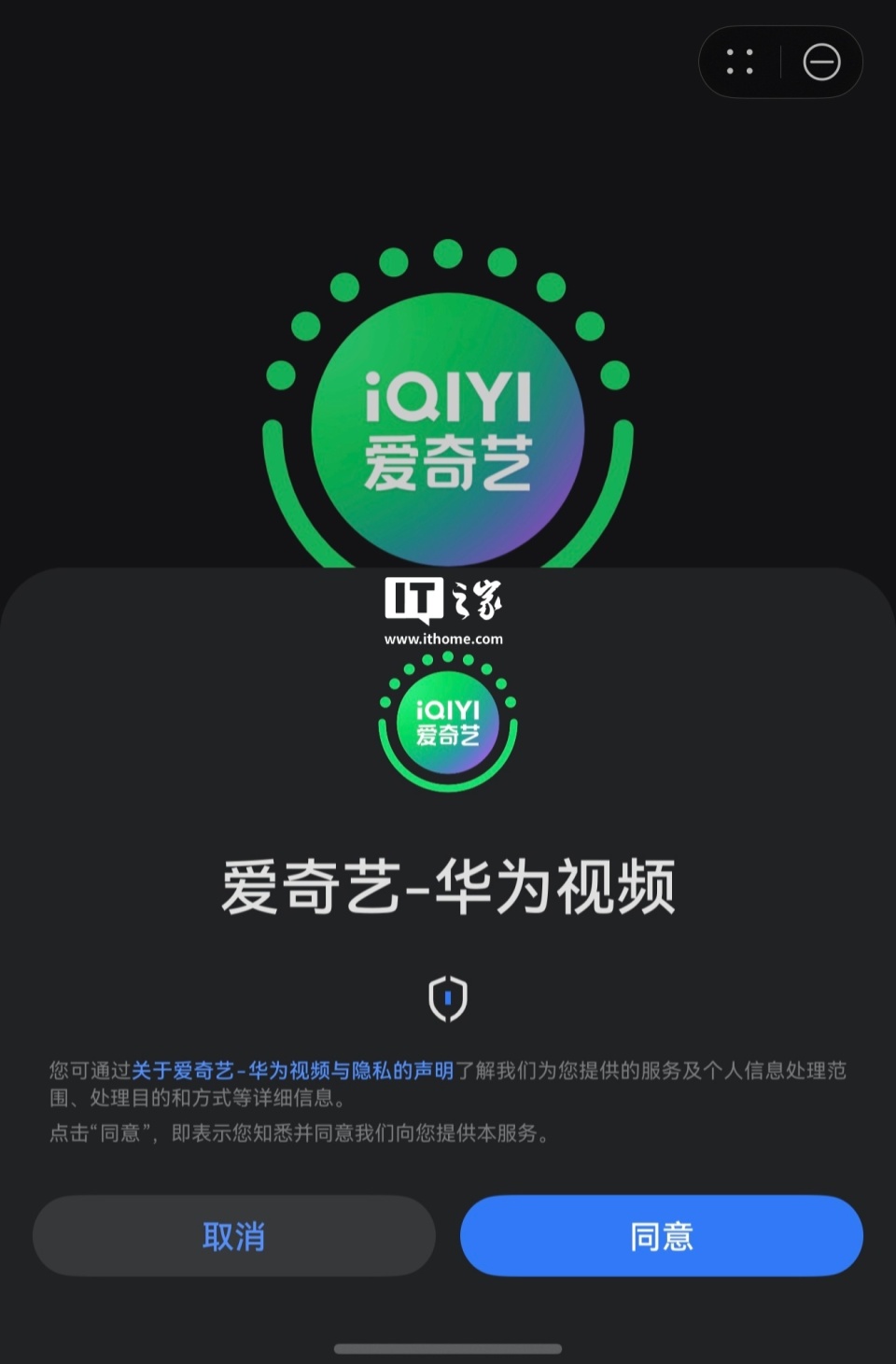This screenshot has width=896, height=1364.
Task: Tap the divider inside the capsule control
Action: click(x=781, y=62)
